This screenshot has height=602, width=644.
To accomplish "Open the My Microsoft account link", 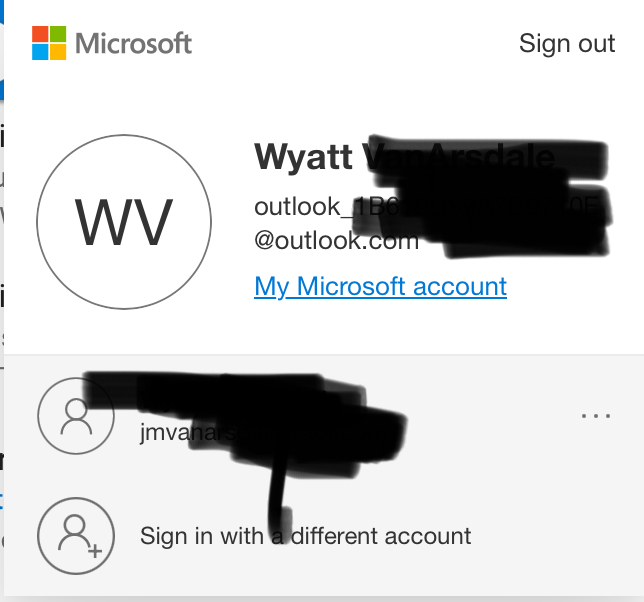I will (380, 287).
